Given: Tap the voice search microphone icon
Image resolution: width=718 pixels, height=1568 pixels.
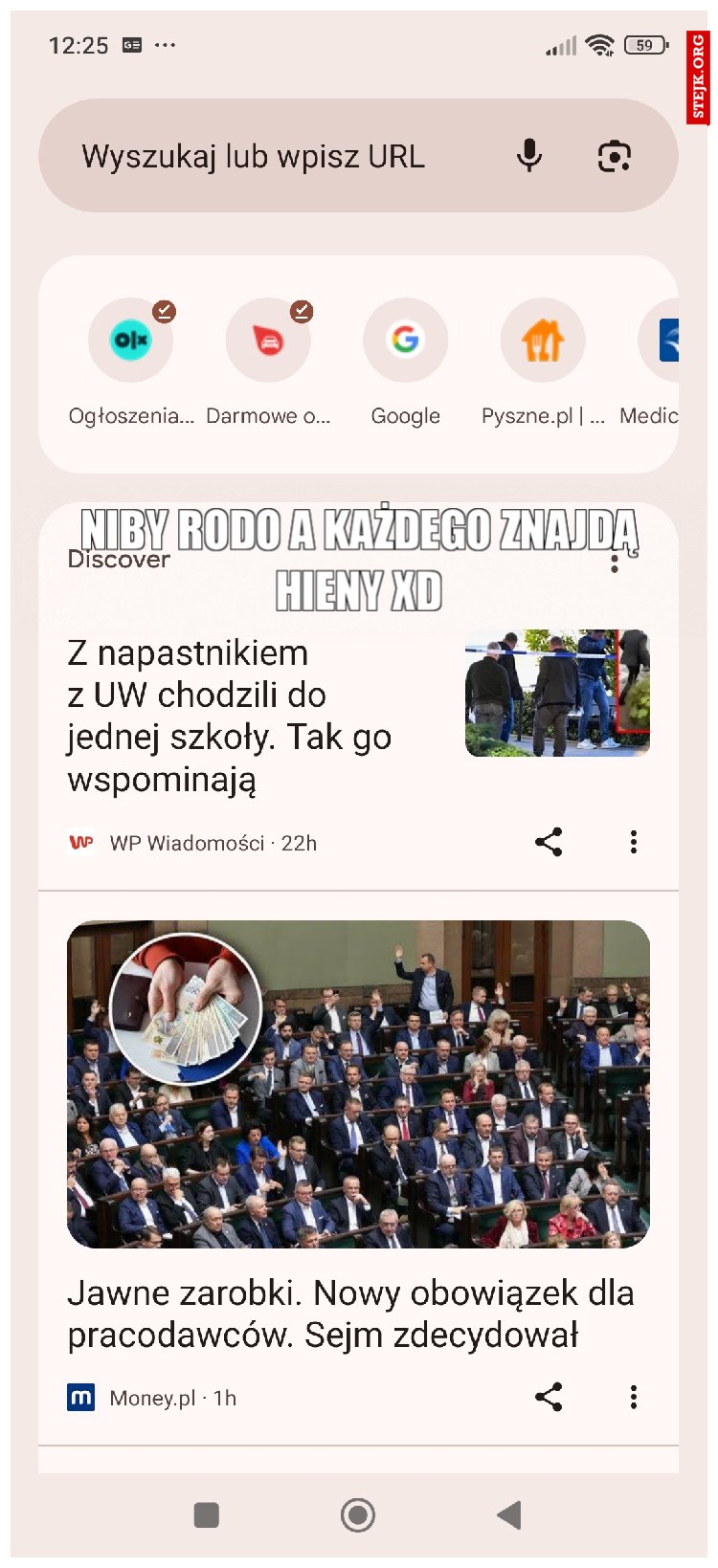Looking at the screenshot, I should click(529, 156).
